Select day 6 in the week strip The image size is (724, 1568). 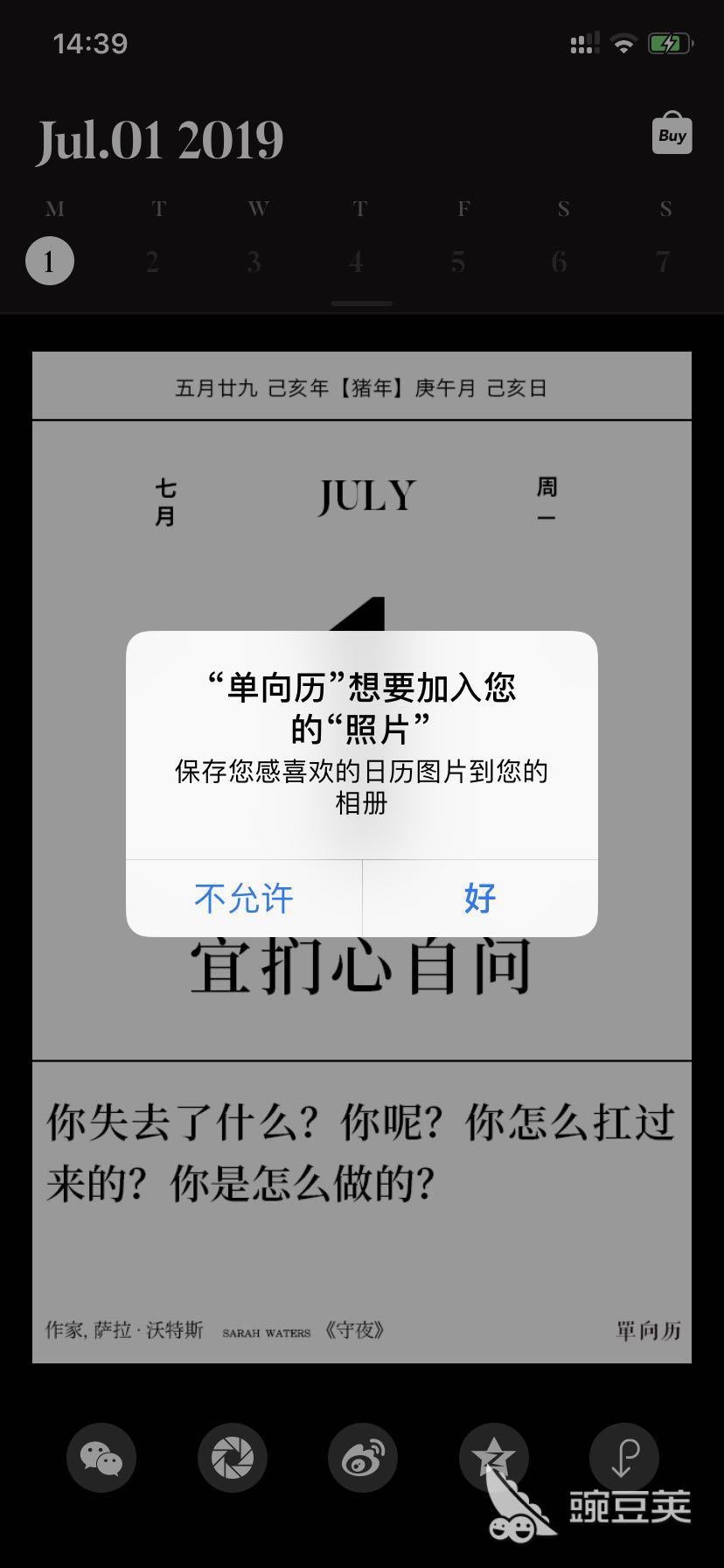click(x=560, y=262)
